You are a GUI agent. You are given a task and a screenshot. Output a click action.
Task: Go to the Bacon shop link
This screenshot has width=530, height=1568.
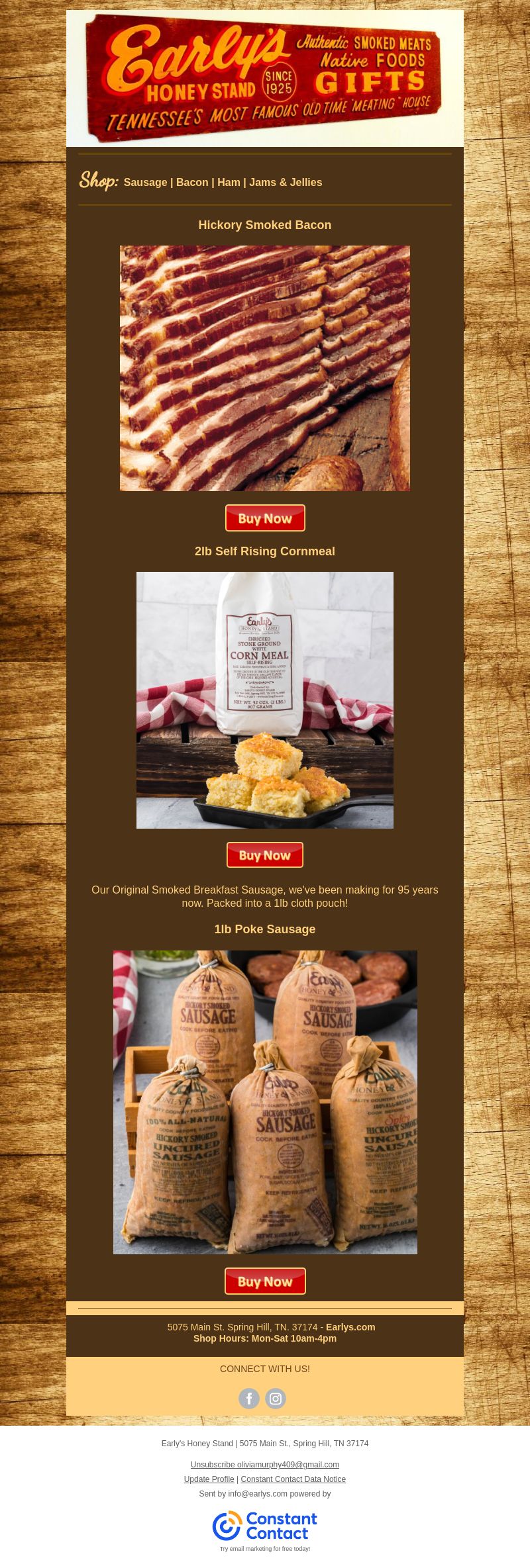coord(192,183)
